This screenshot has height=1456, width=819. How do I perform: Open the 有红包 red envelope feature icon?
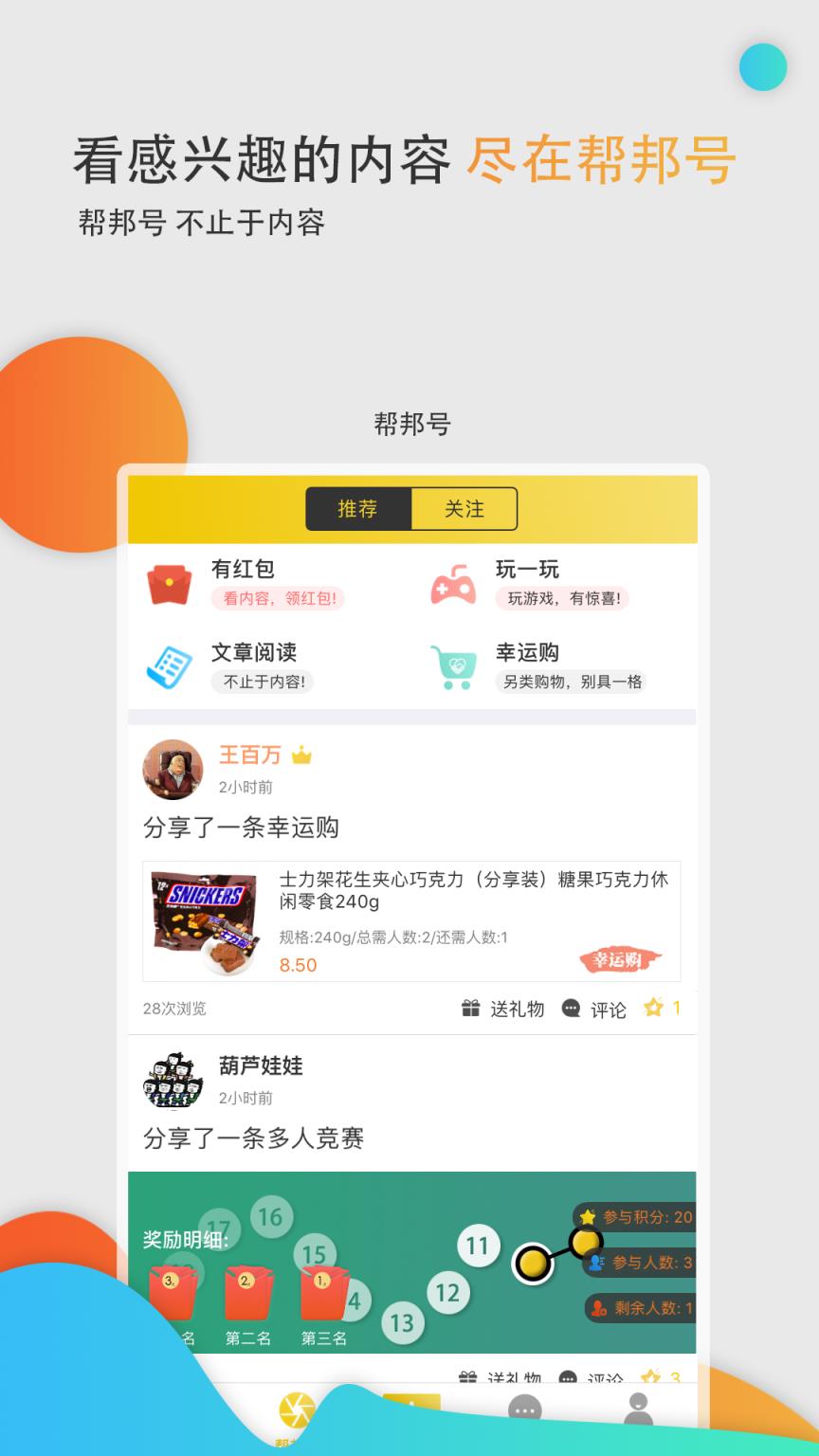click(x=171, y=582)
